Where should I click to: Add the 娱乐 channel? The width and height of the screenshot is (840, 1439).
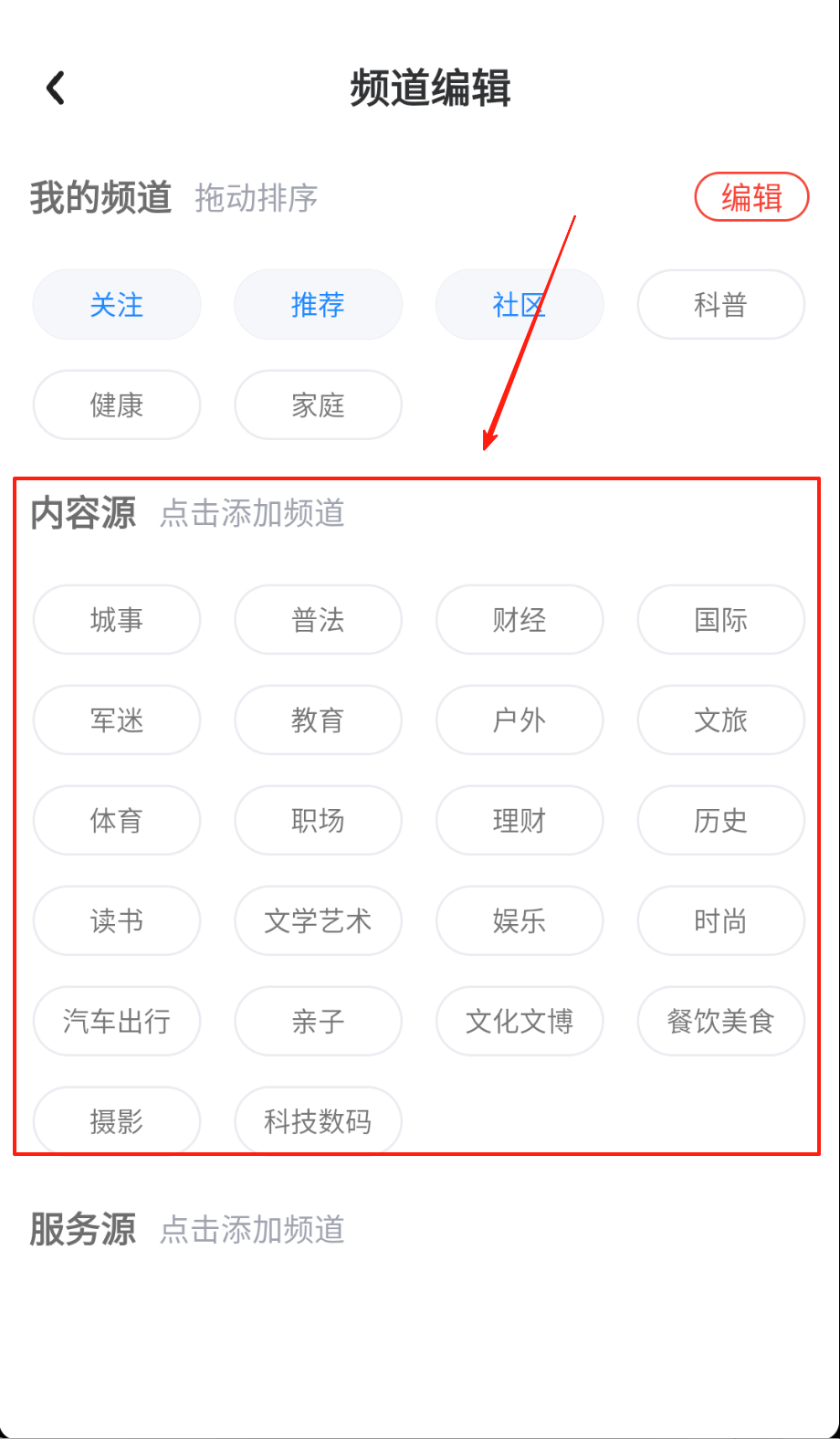(x=520, y=921)
